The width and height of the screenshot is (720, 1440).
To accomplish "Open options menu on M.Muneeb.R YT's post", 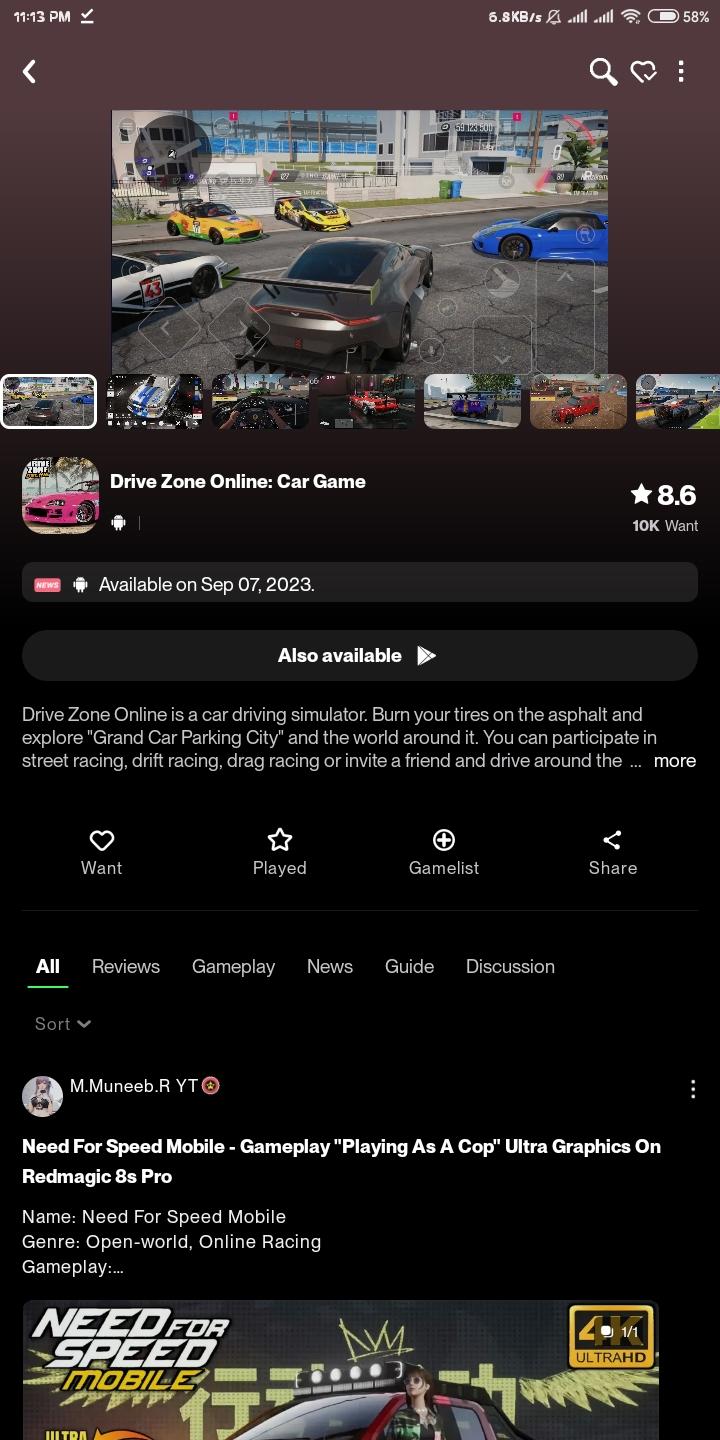I will click(692, 1090).
